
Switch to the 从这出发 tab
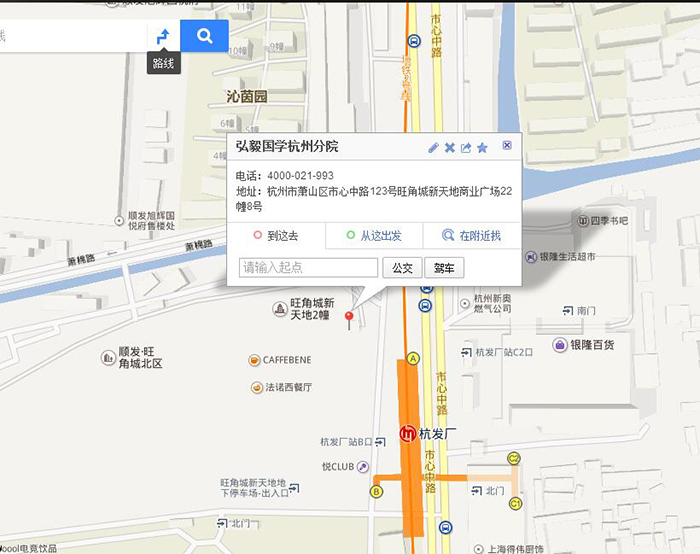pyautogui.click(x=374, y=236)
